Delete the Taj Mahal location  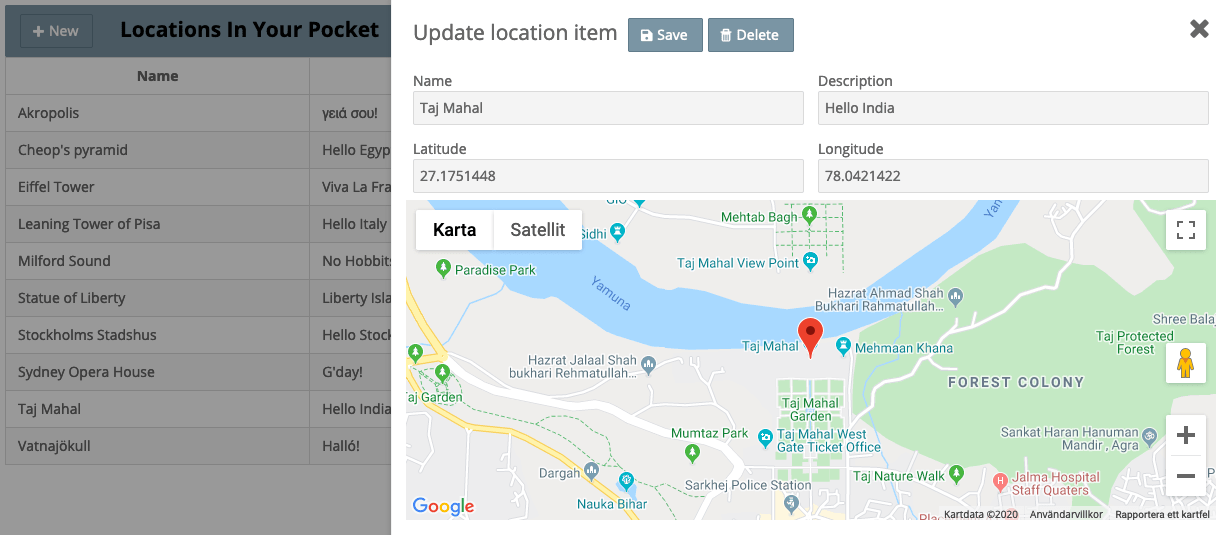click(x=750, y=35)
